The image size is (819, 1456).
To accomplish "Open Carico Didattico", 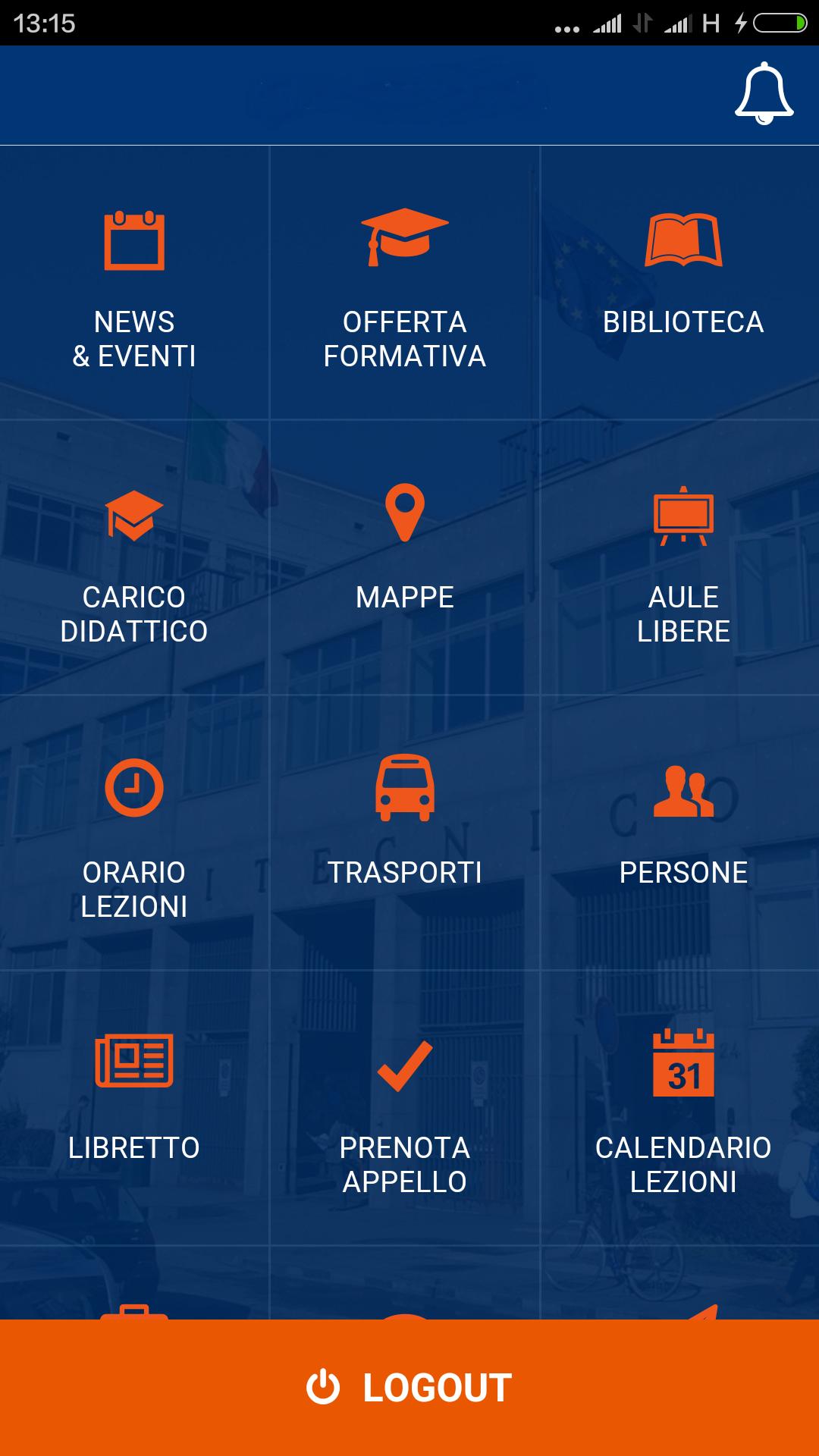I will (x=134, y=560).
